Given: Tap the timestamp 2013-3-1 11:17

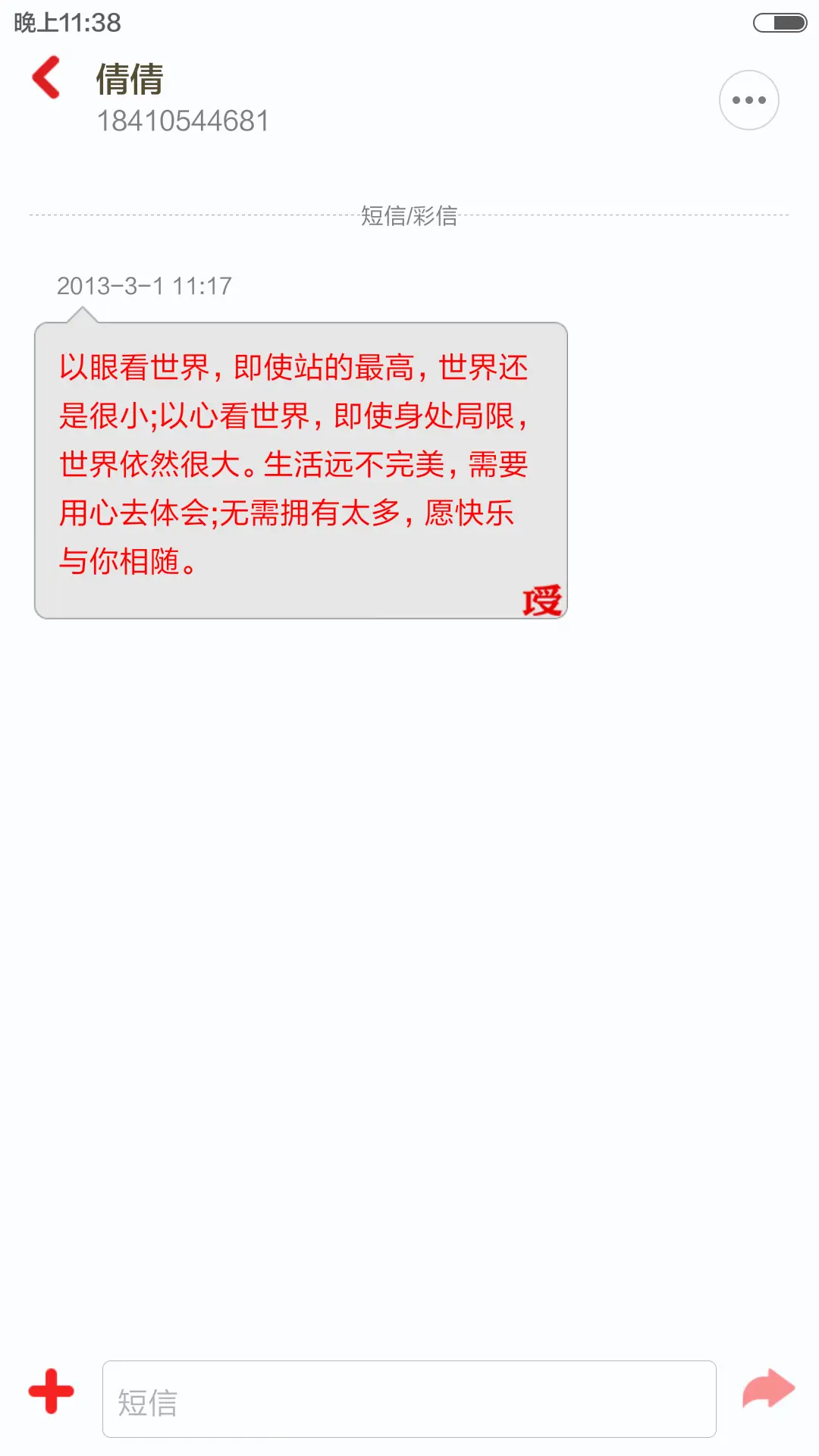Looking at the screenshot, I should (146, 284).
